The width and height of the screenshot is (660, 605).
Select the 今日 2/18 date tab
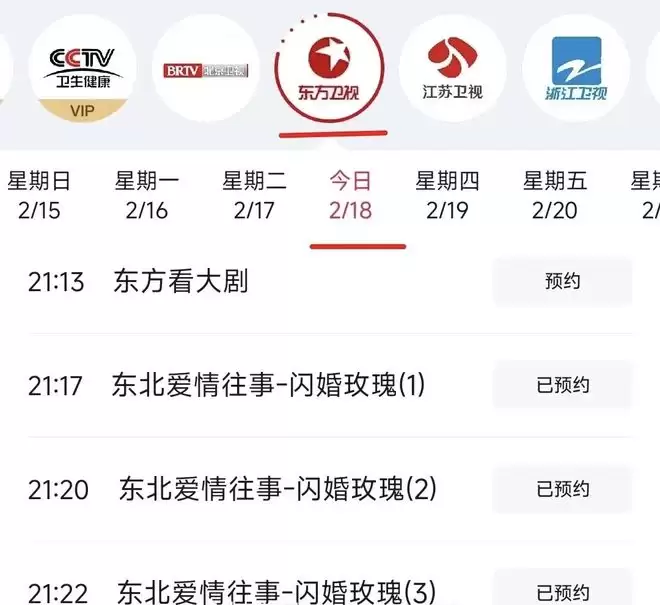coord(350,196)
